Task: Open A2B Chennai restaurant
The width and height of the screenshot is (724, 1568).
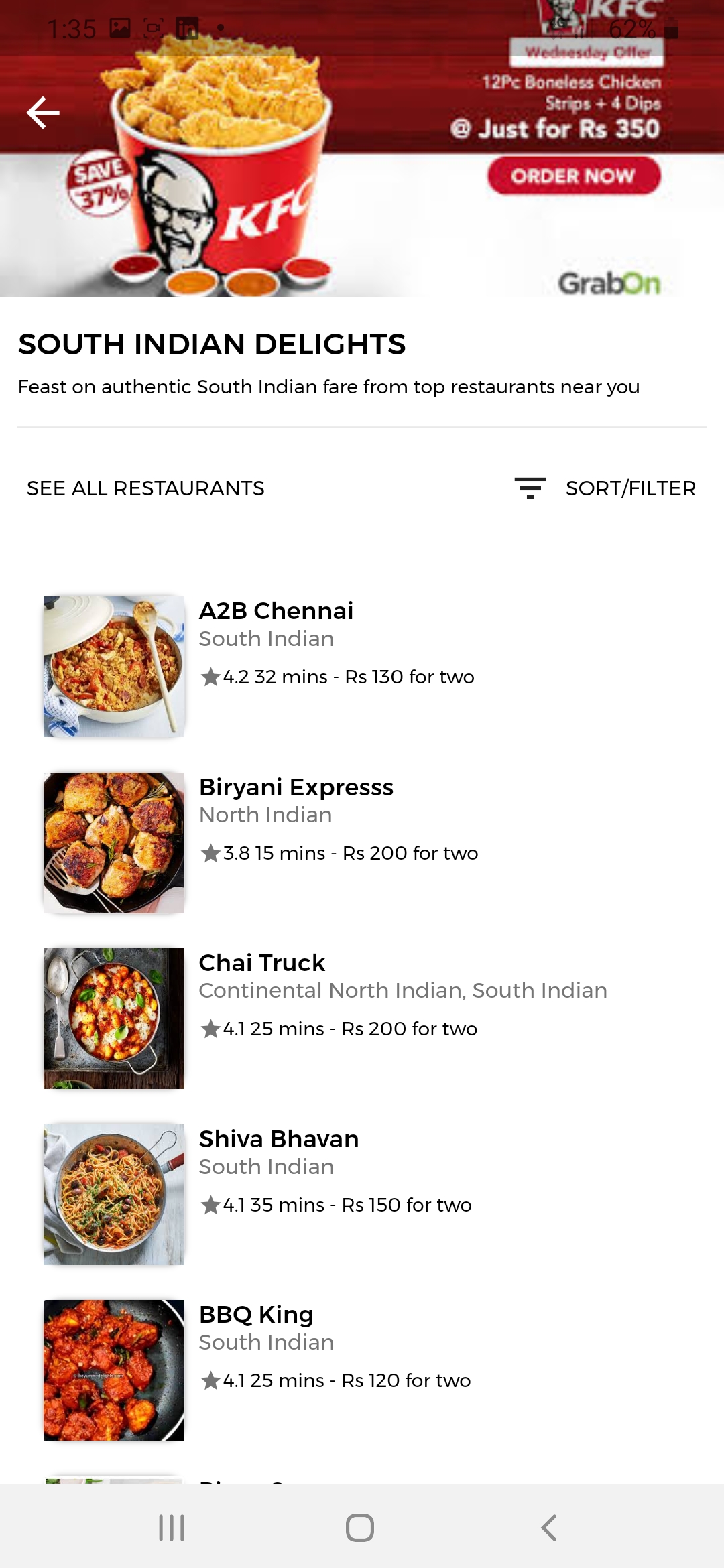Action: tap(276, 611)
